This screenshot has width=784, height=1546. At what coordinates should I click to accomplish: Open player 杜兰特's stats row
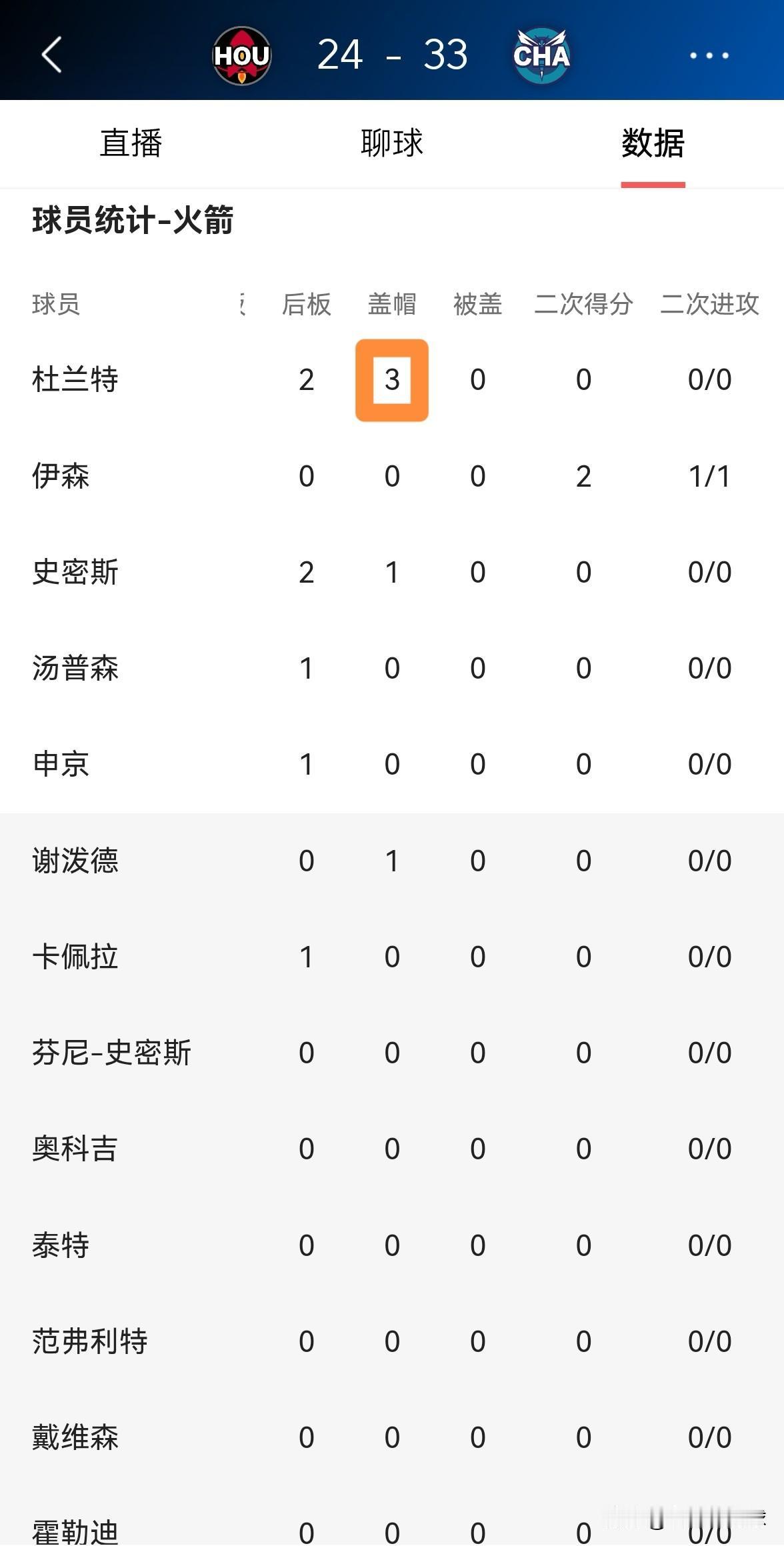75,380
